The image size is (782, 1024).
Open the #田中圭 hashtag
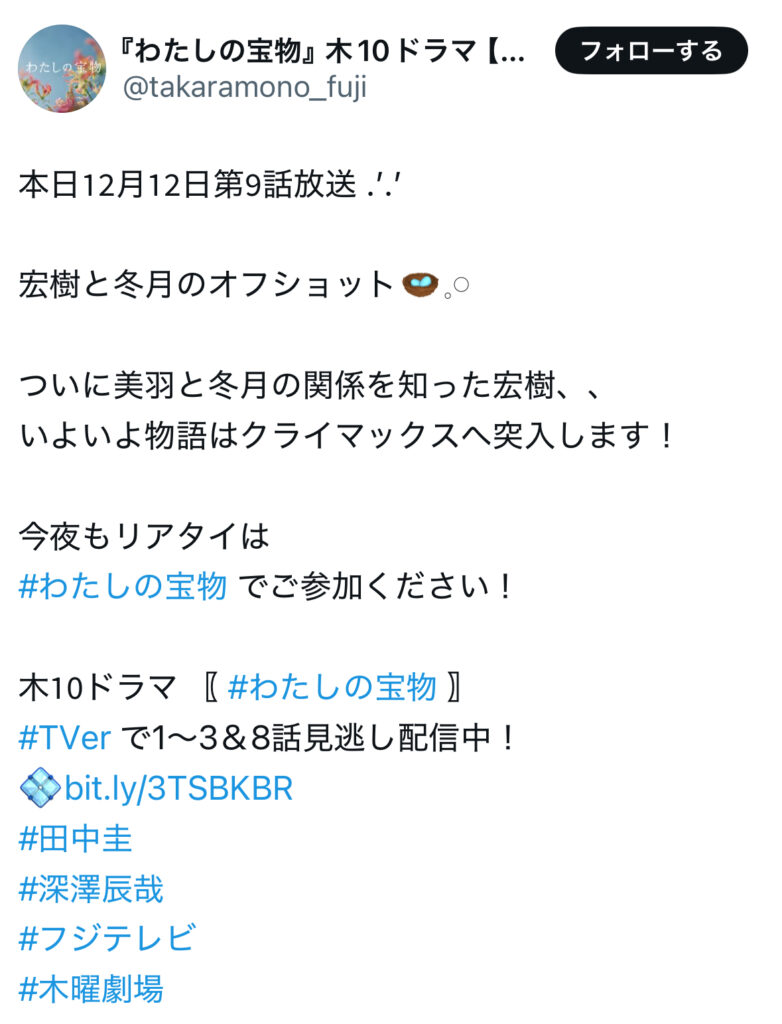76,839
